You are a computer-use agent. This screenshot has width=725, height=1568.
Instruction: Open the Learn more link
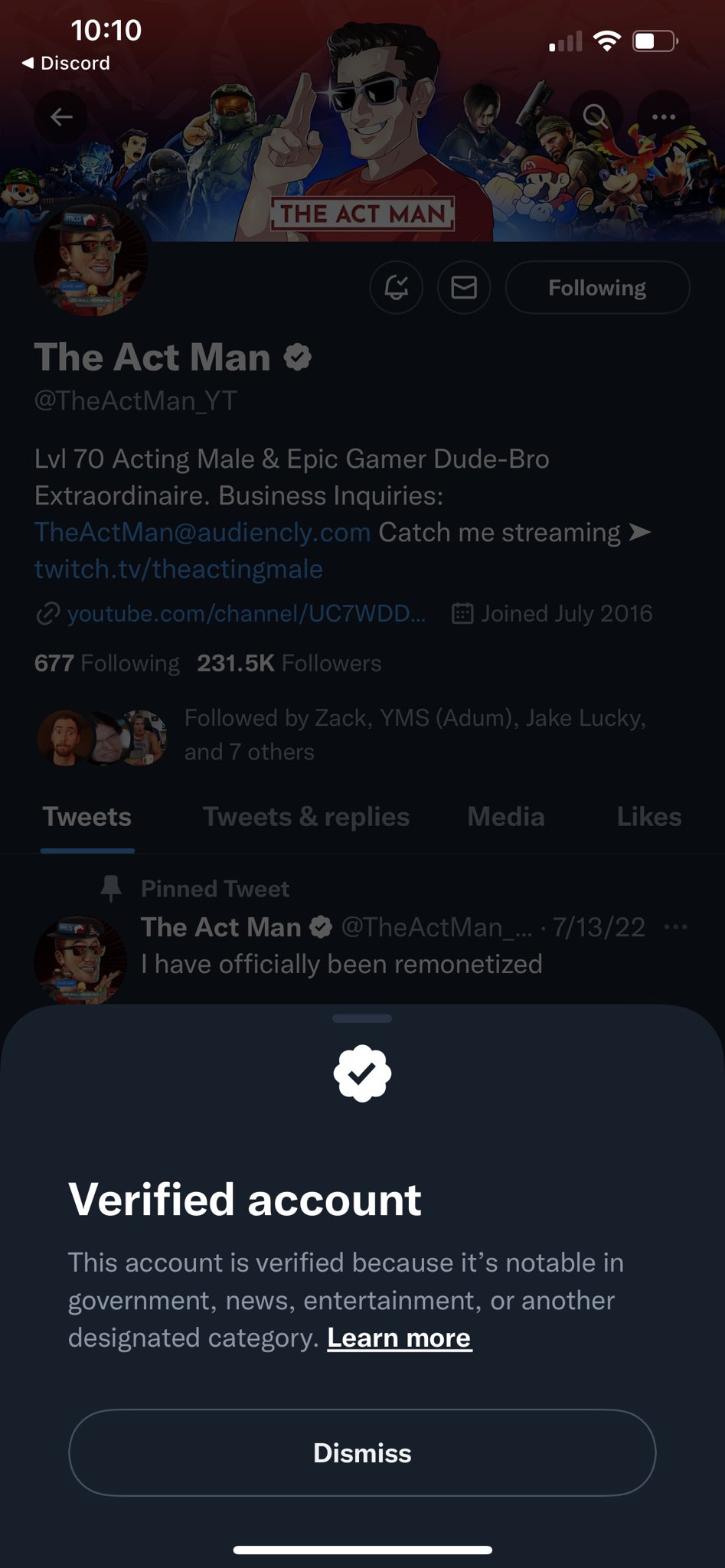tap(399, 1338)
